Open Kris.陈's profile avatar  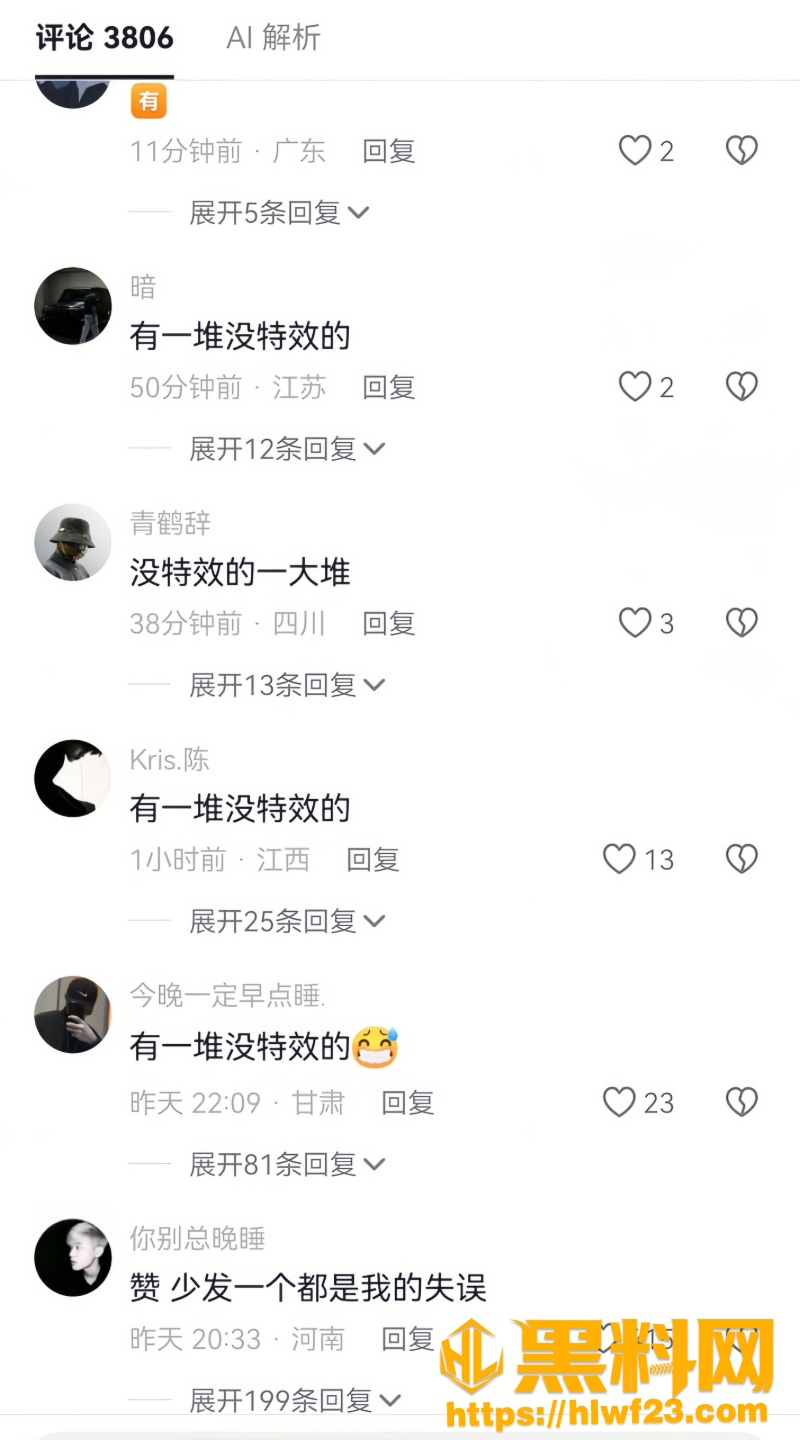pos(73,778)
